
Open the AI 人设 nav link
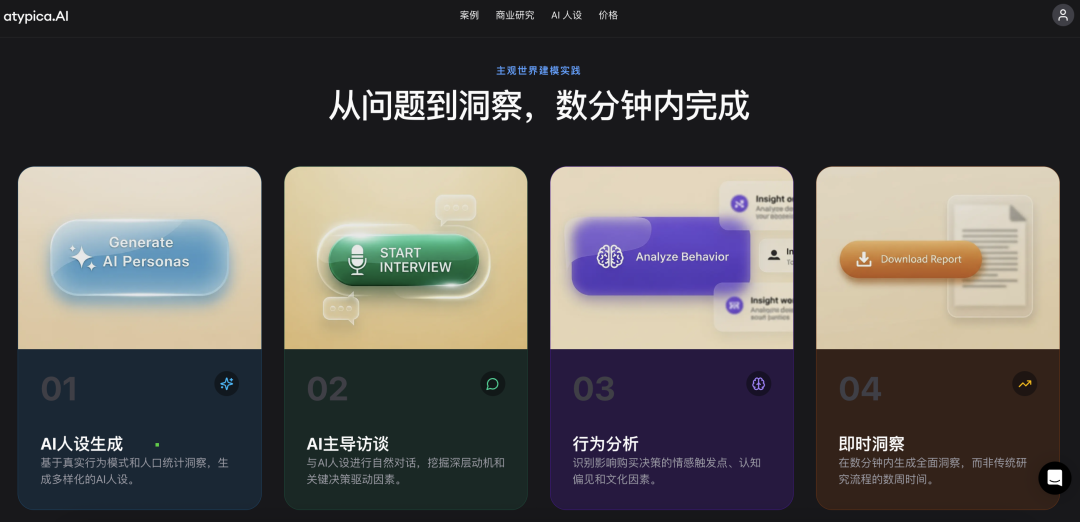coord(566,15)
